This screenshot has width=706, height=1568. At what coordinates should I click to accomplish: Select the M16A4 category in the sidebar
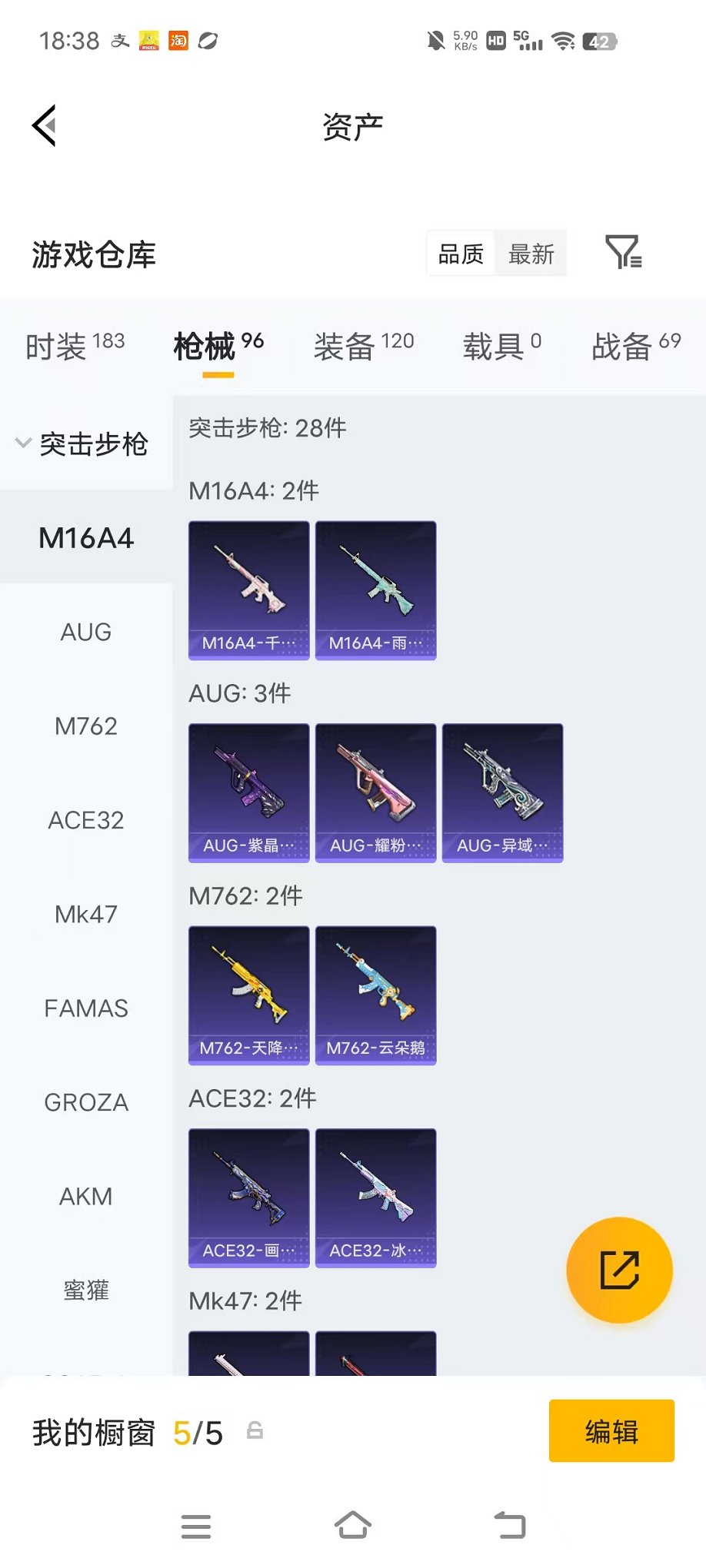coord(86,538)
